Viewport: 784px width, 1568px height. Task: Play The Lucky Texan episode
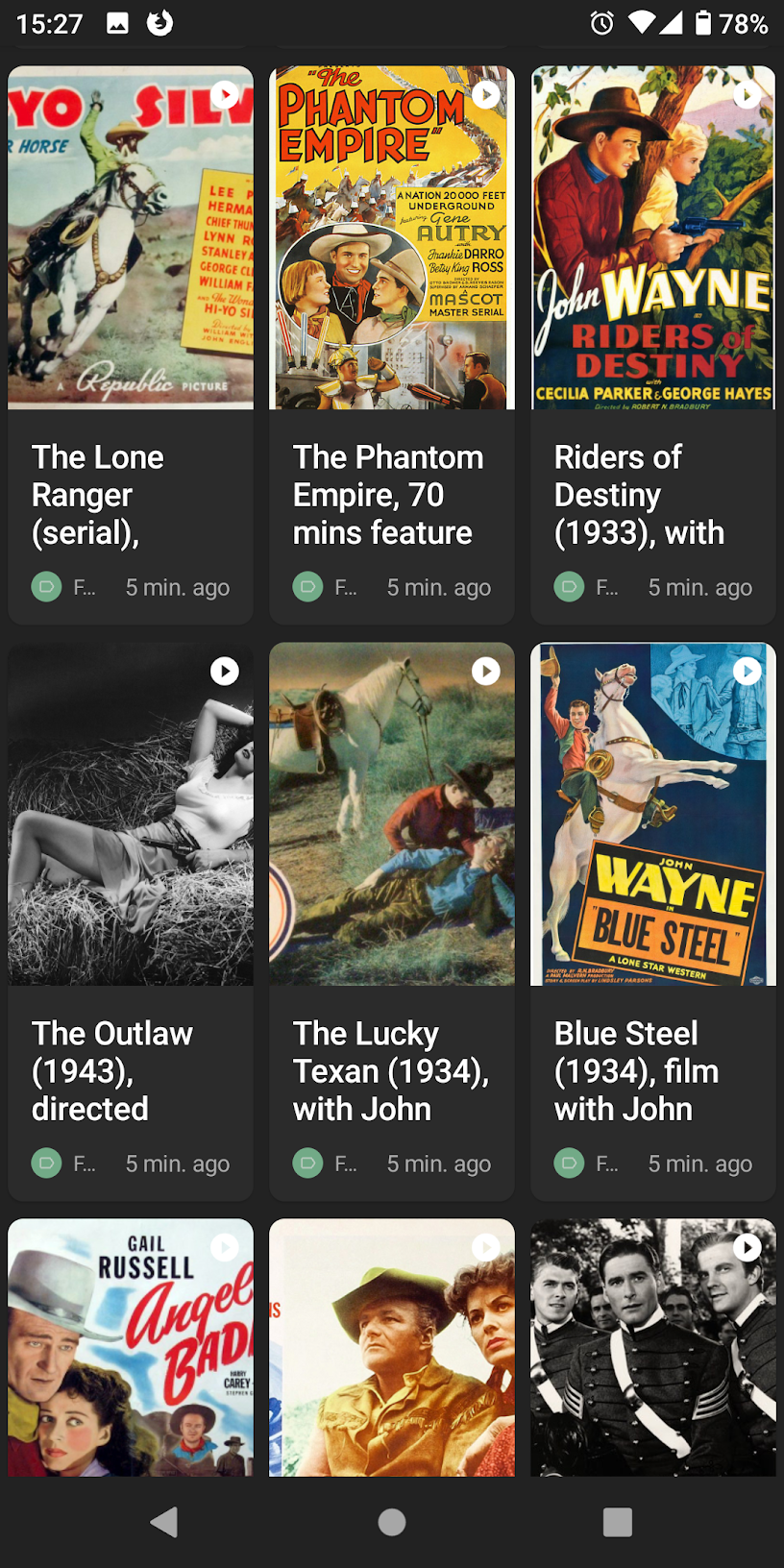(x=486, y=672)
